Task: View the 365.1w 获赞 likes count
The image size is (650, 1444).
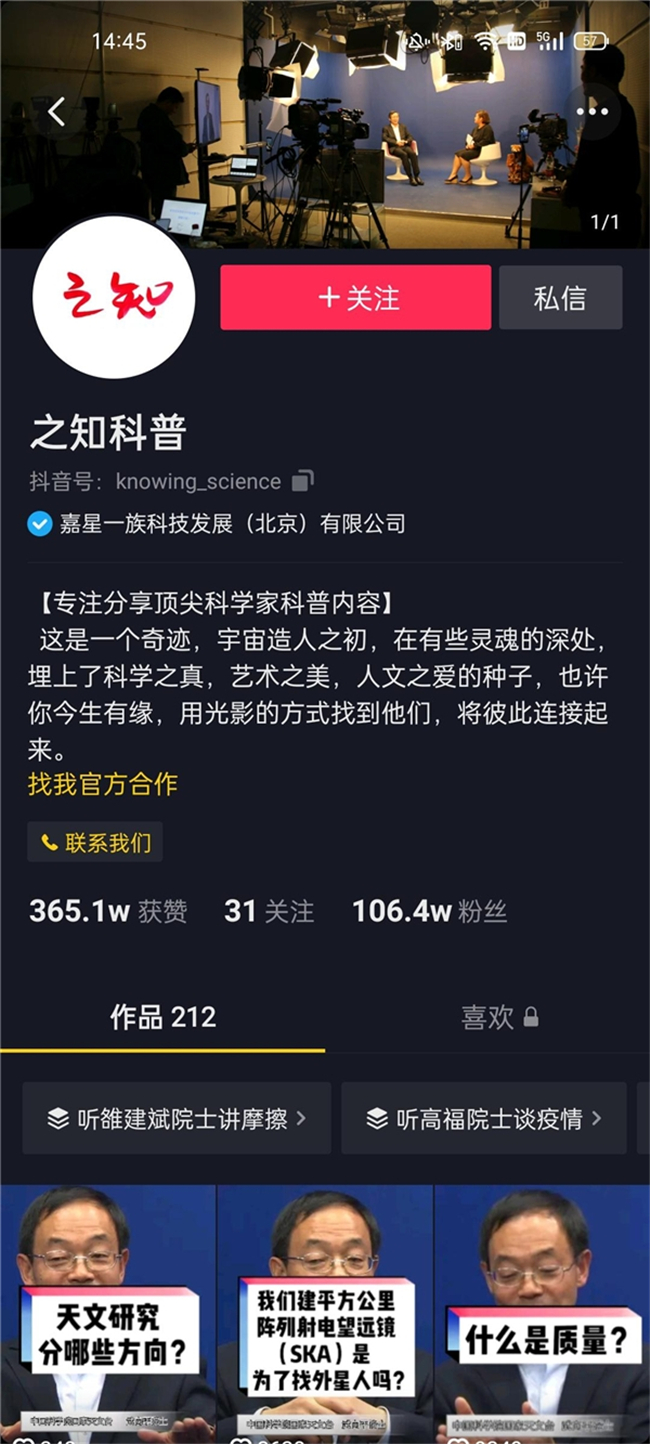Action: [x=108, y=911]
